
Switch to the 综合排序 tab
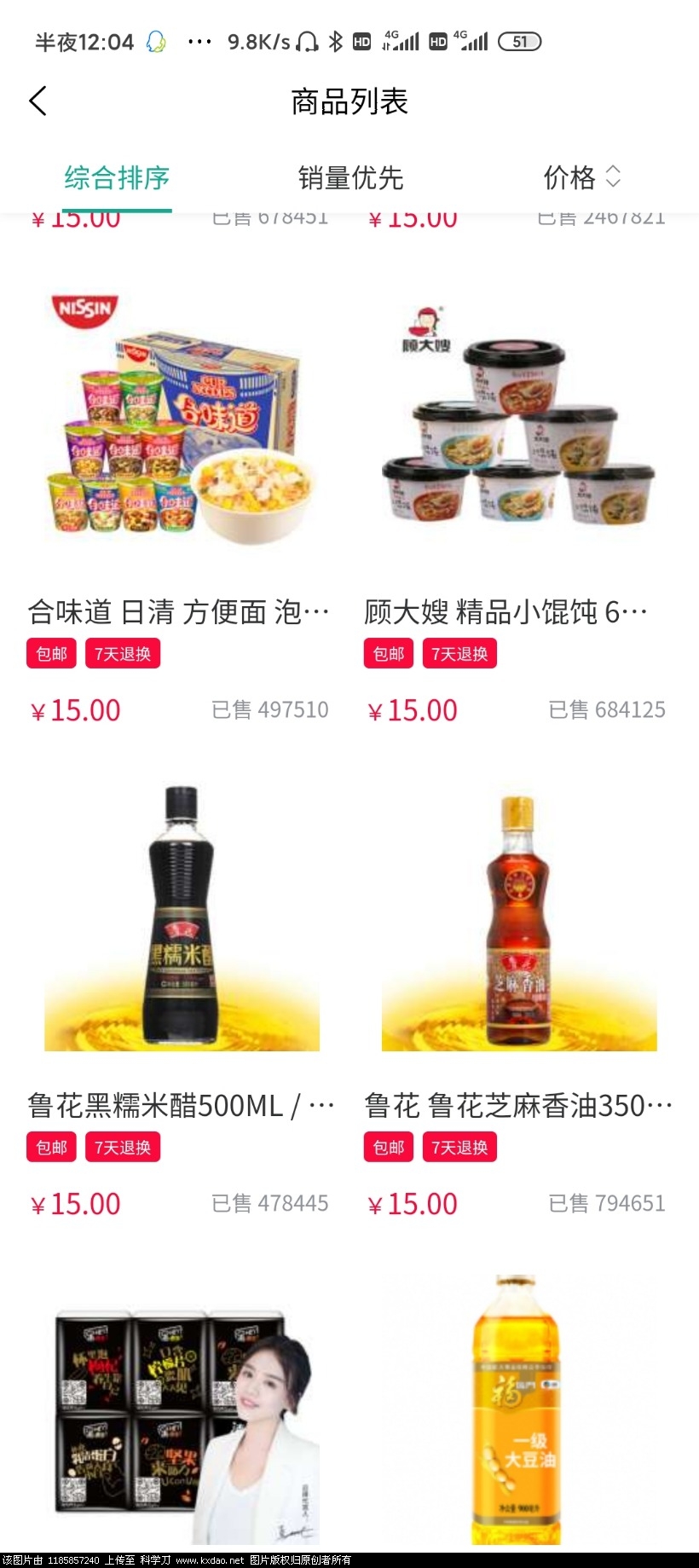(x=117, y=178)
